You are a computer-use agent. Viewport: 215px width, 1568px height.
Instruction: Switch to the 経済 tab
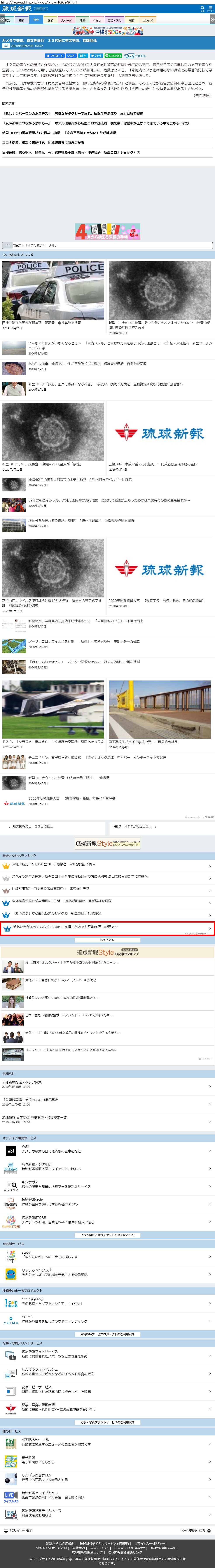click(x=22, y=20)
